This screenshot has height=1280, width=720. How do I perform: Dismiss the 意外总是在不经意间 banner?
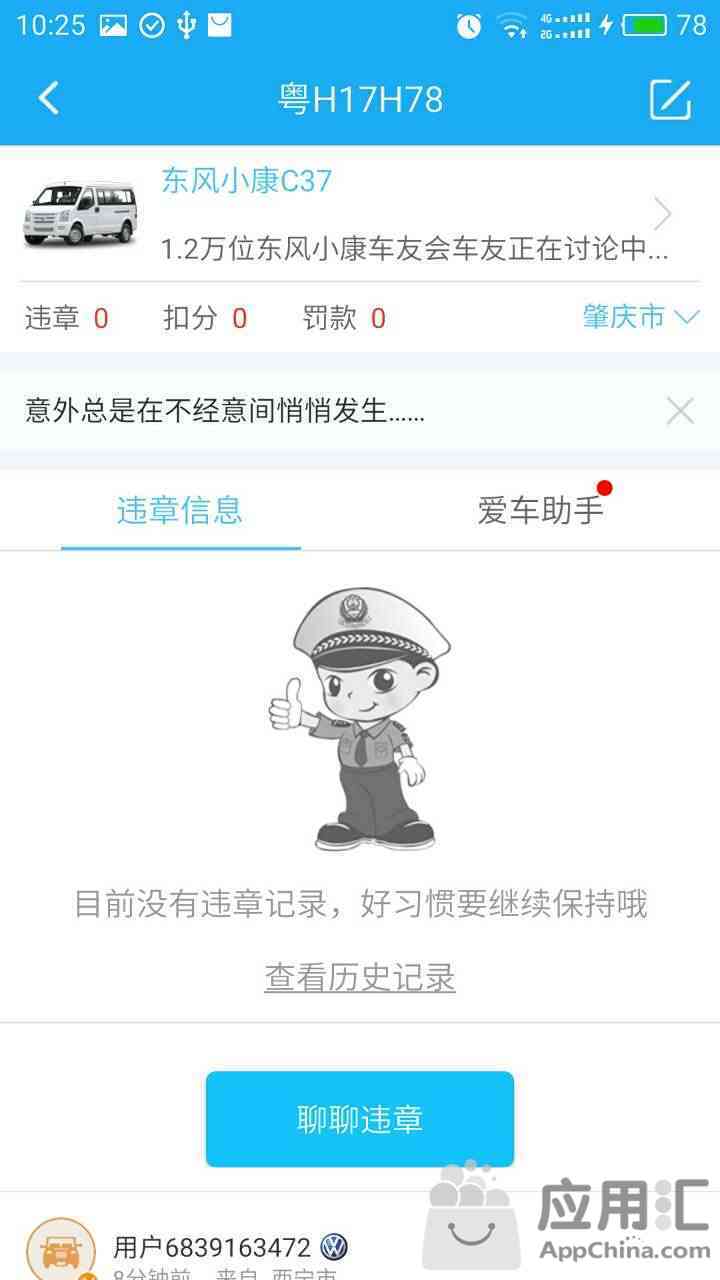[680, 410]
